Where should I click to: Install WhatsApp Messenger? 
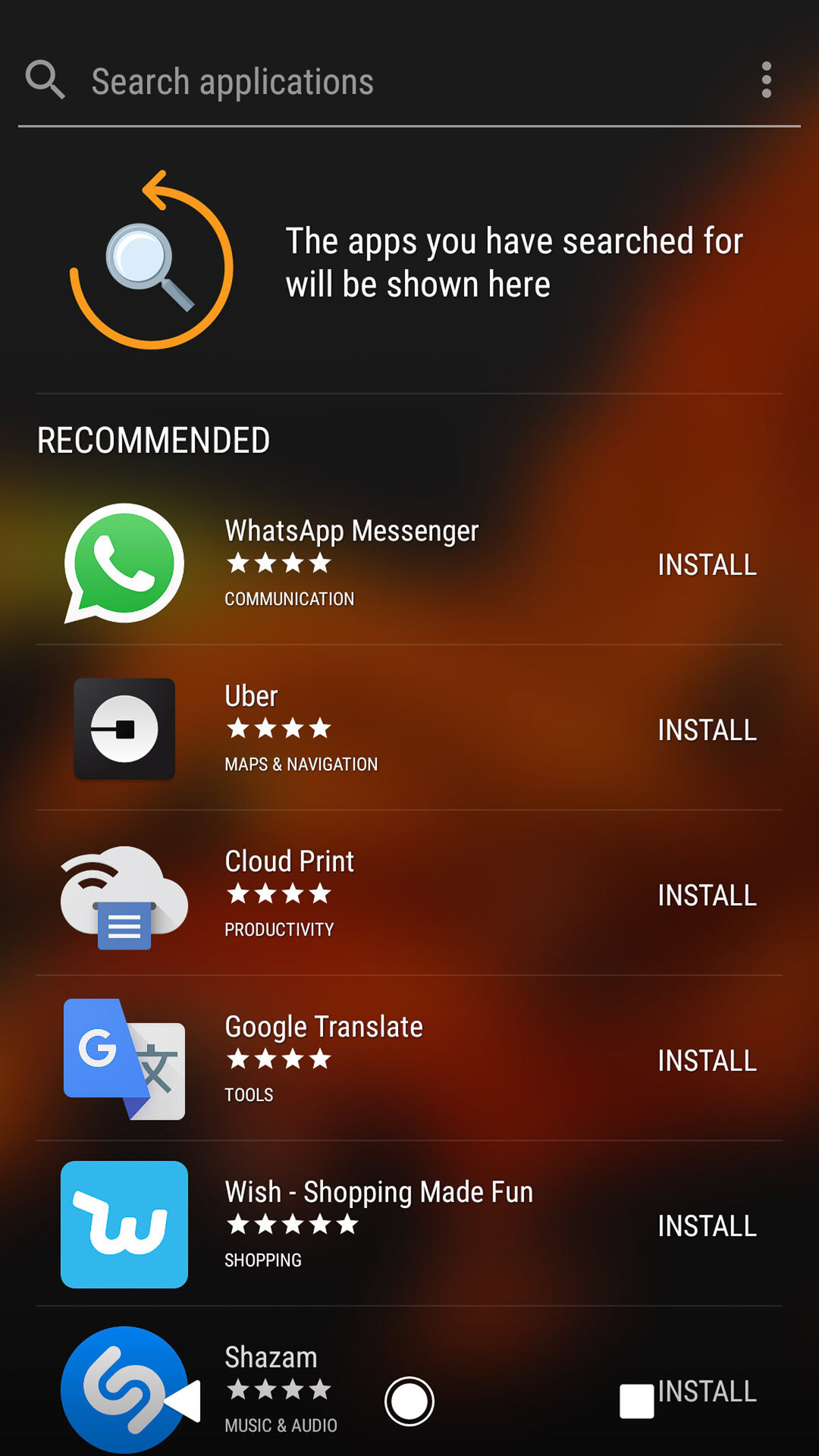tap(707, 565)
